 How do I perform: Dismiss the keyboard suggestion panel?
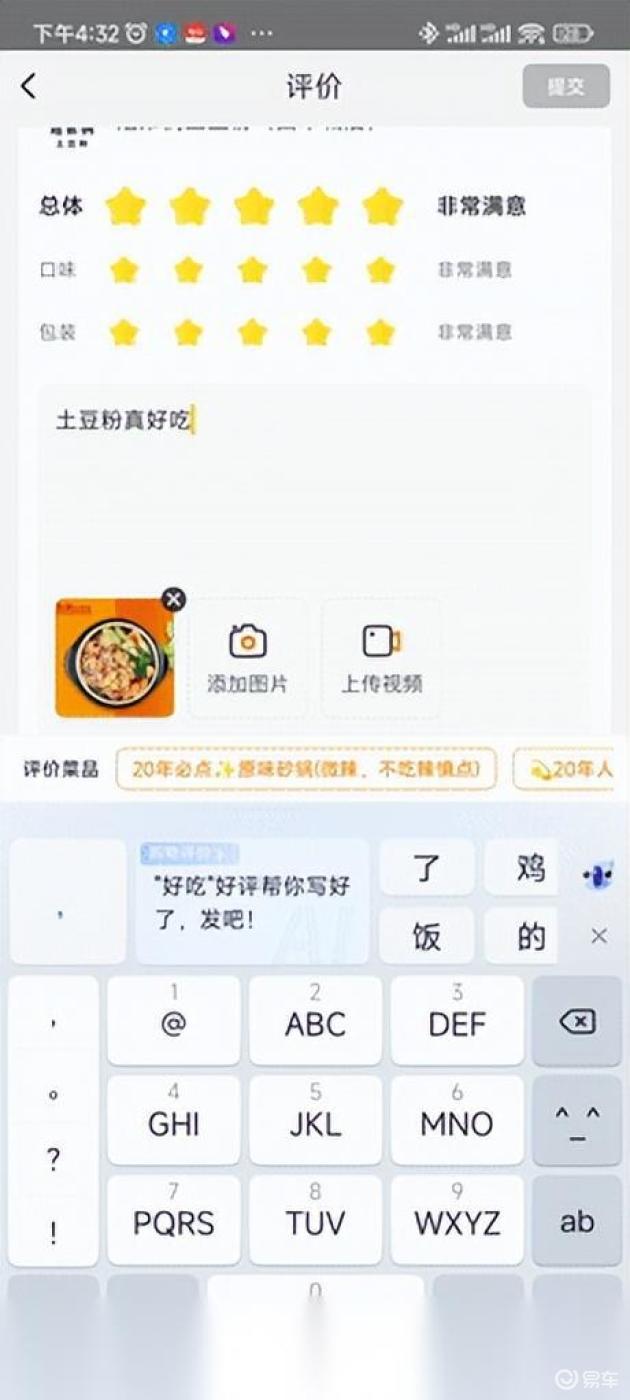[x=598, y=936]
